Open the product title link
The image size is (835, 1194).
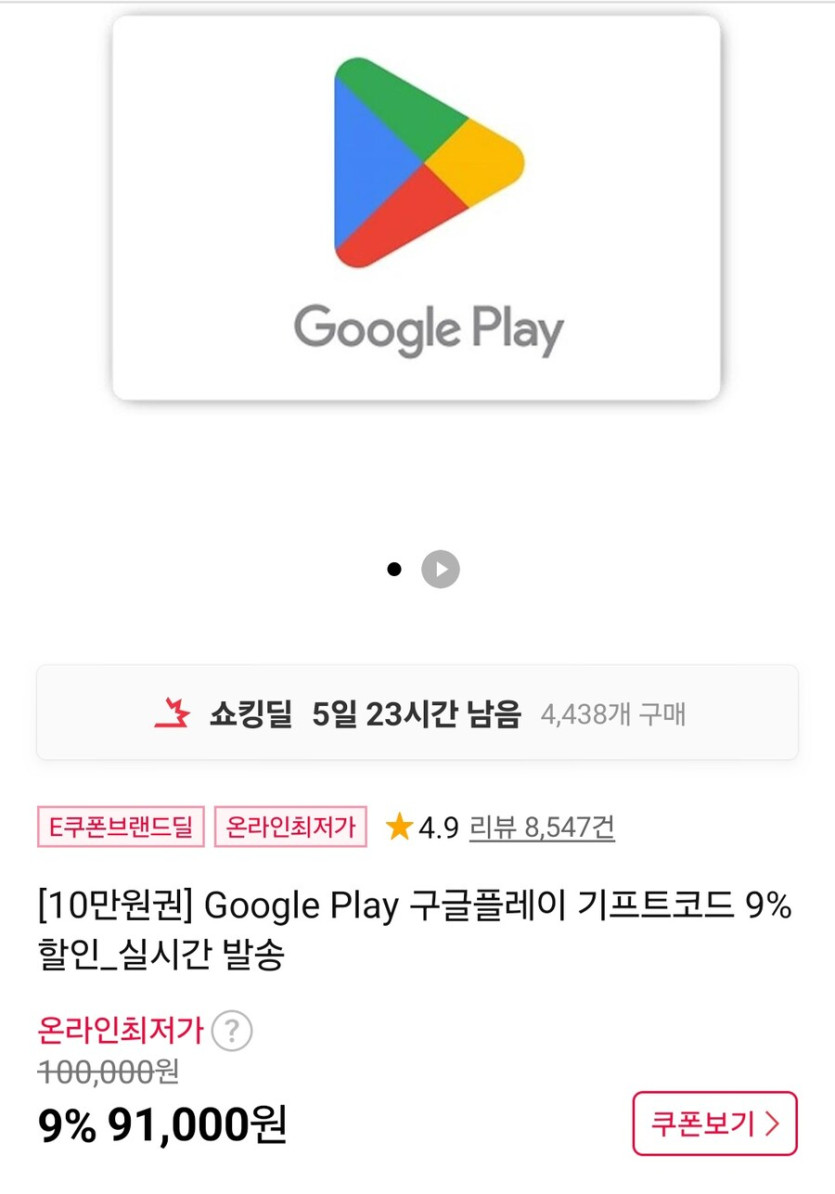click(x=417, y=928)
